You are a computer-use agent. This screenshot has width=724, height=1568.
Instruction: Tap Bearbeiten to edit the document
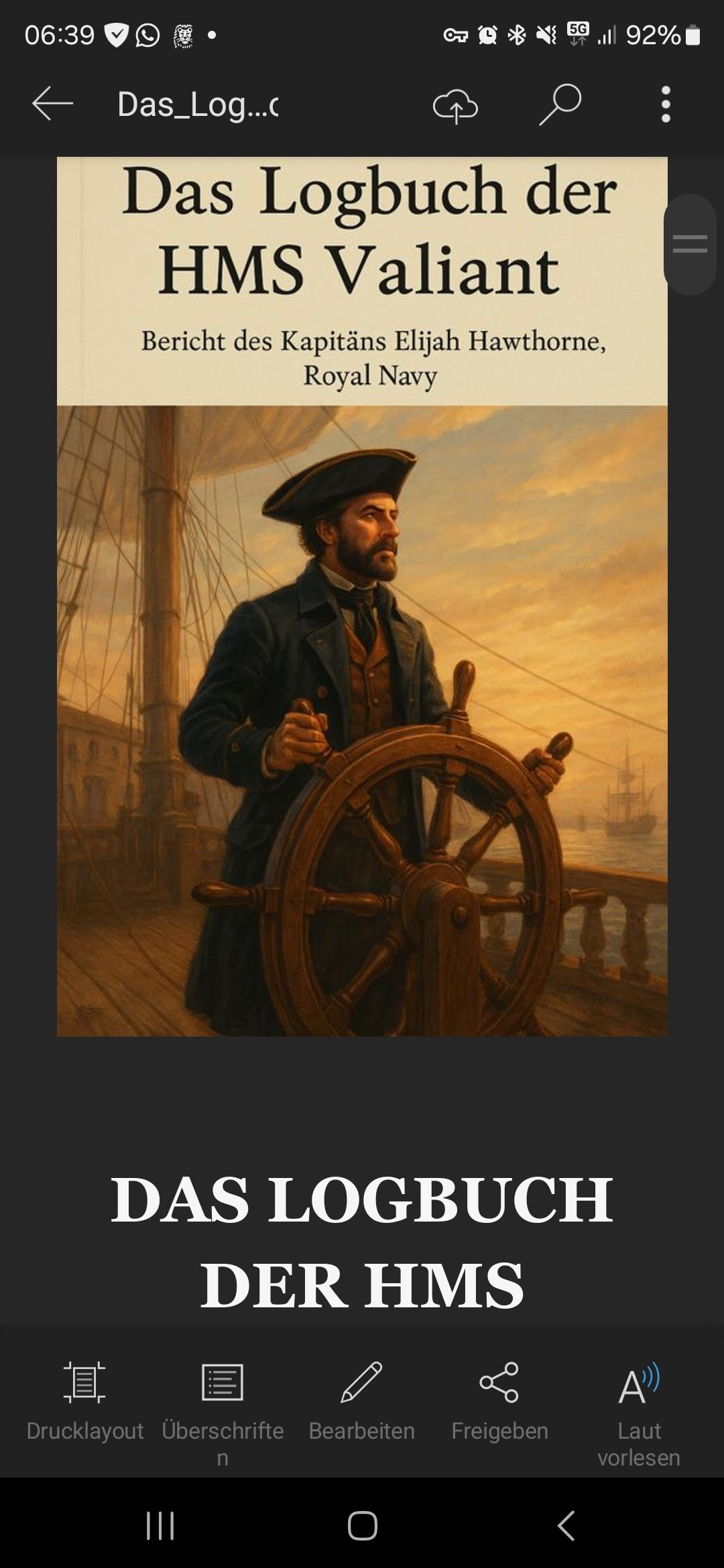(x=361, y=1401)
